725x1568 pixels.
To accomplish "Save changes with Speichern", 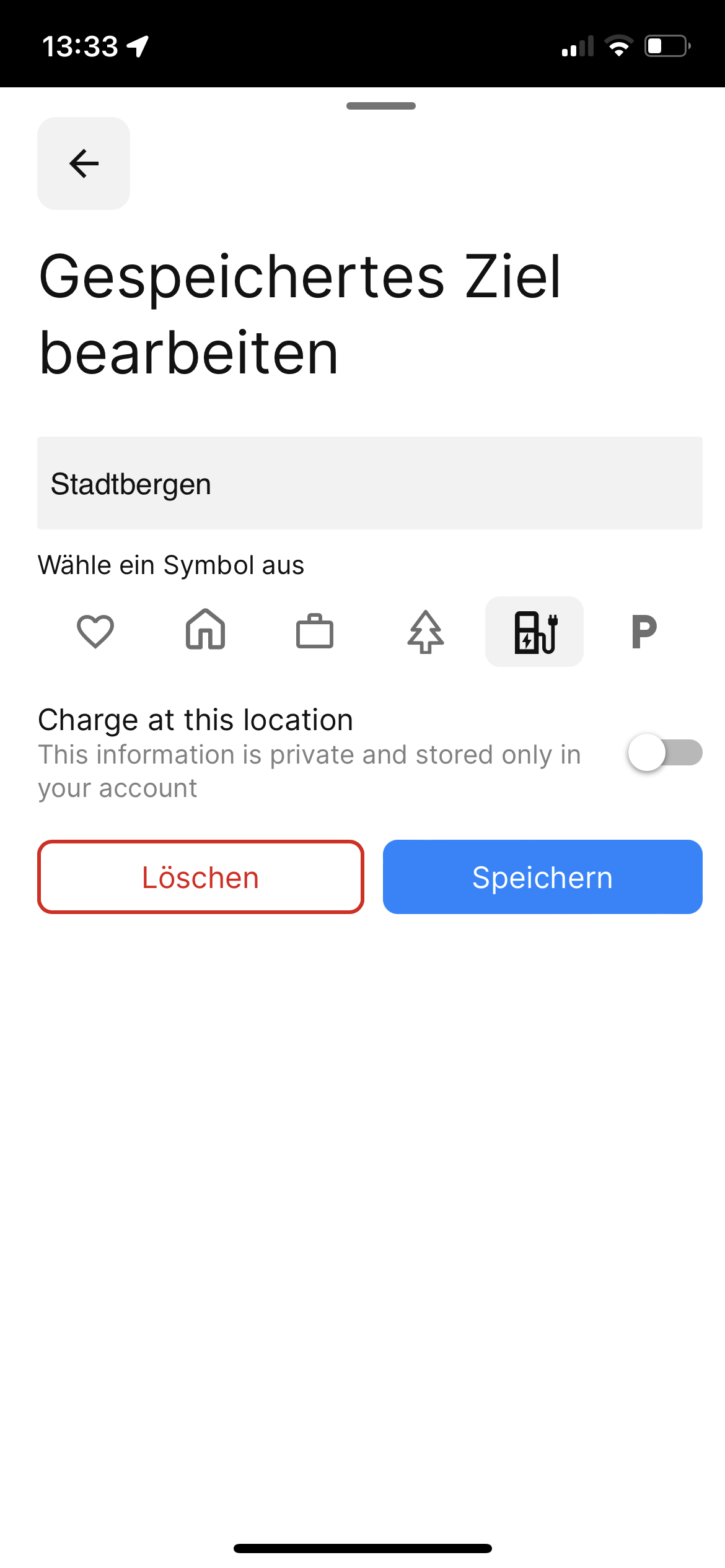I will pos(542,877).
